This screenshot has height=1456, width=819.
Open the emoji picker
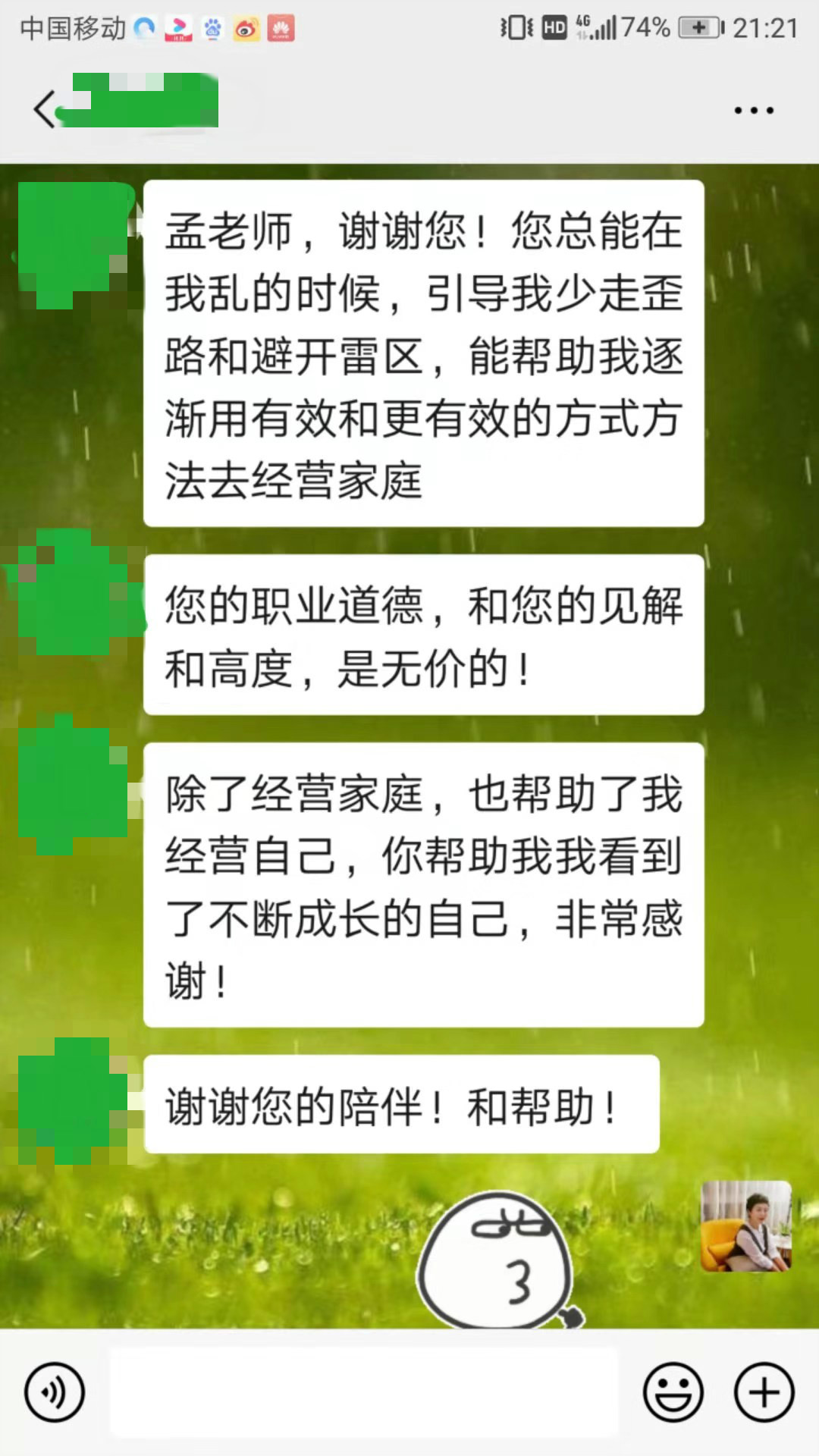(673, 1392)
